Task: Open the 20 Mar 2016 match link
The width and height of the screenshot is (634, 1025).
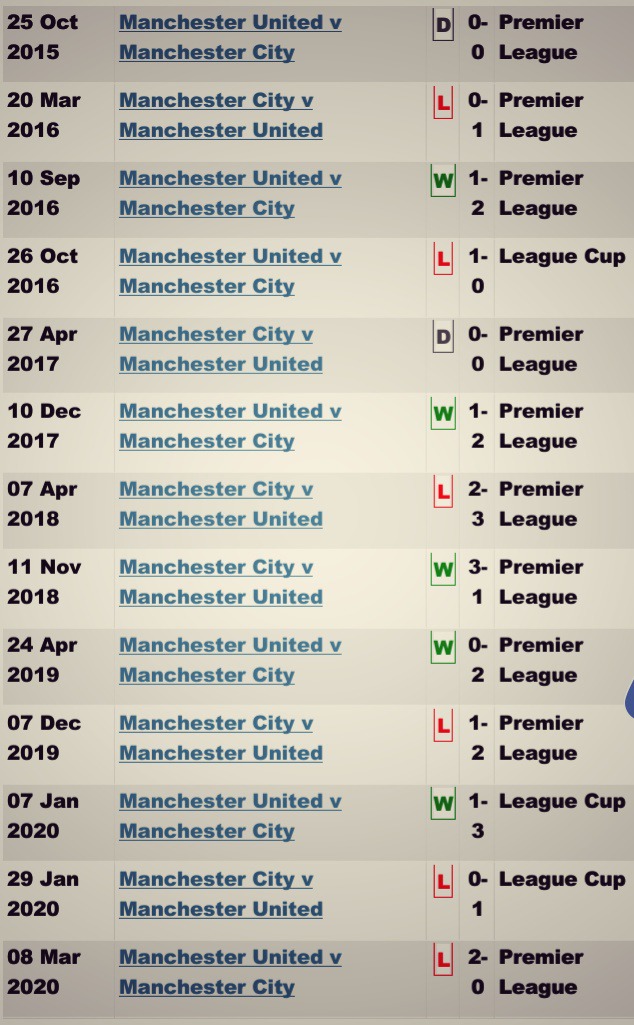Action: (216, 101)
